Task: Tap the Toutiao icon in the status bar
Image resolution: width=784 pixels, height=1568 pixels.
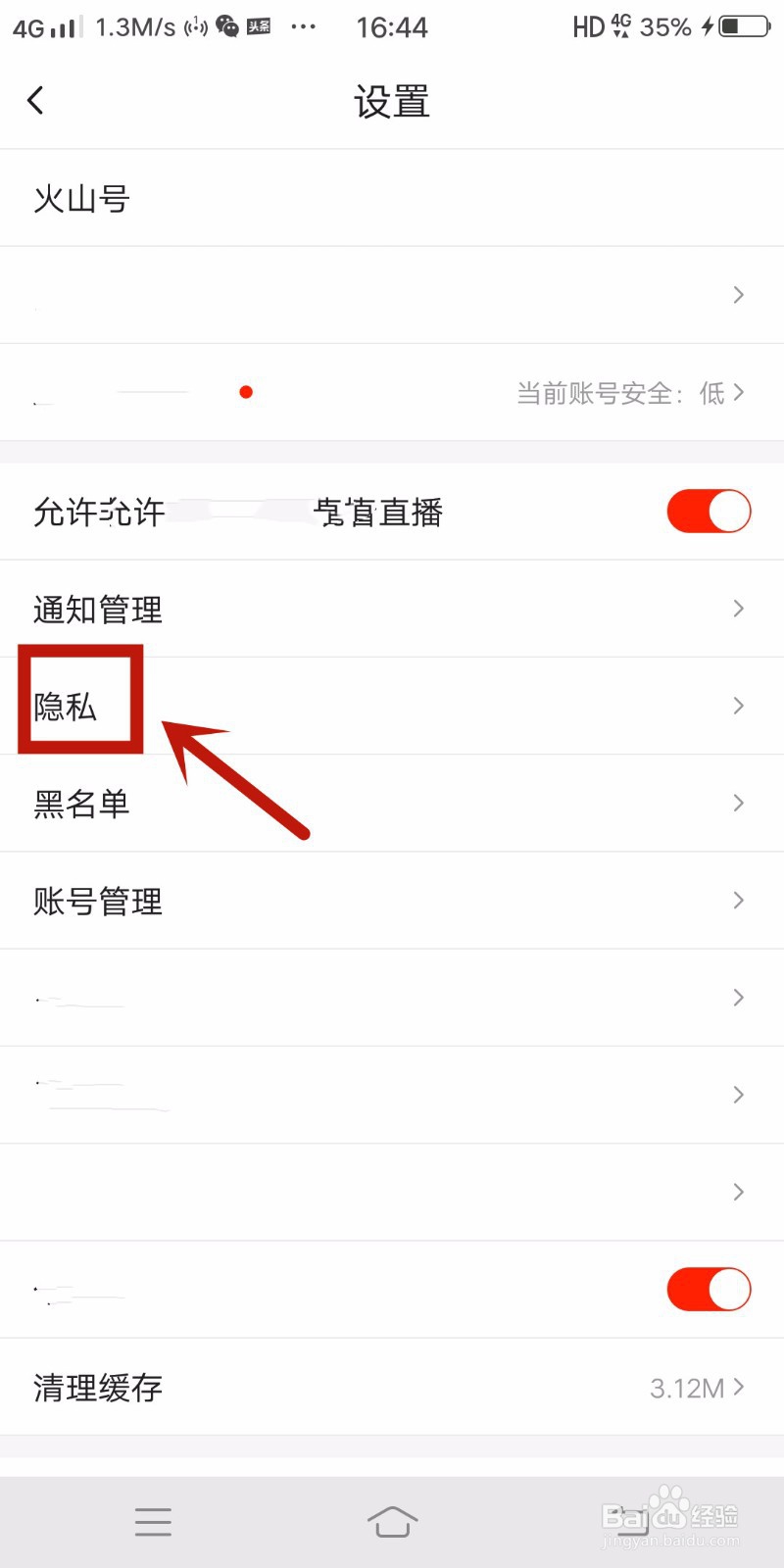Action: click(x=258, y=26)
